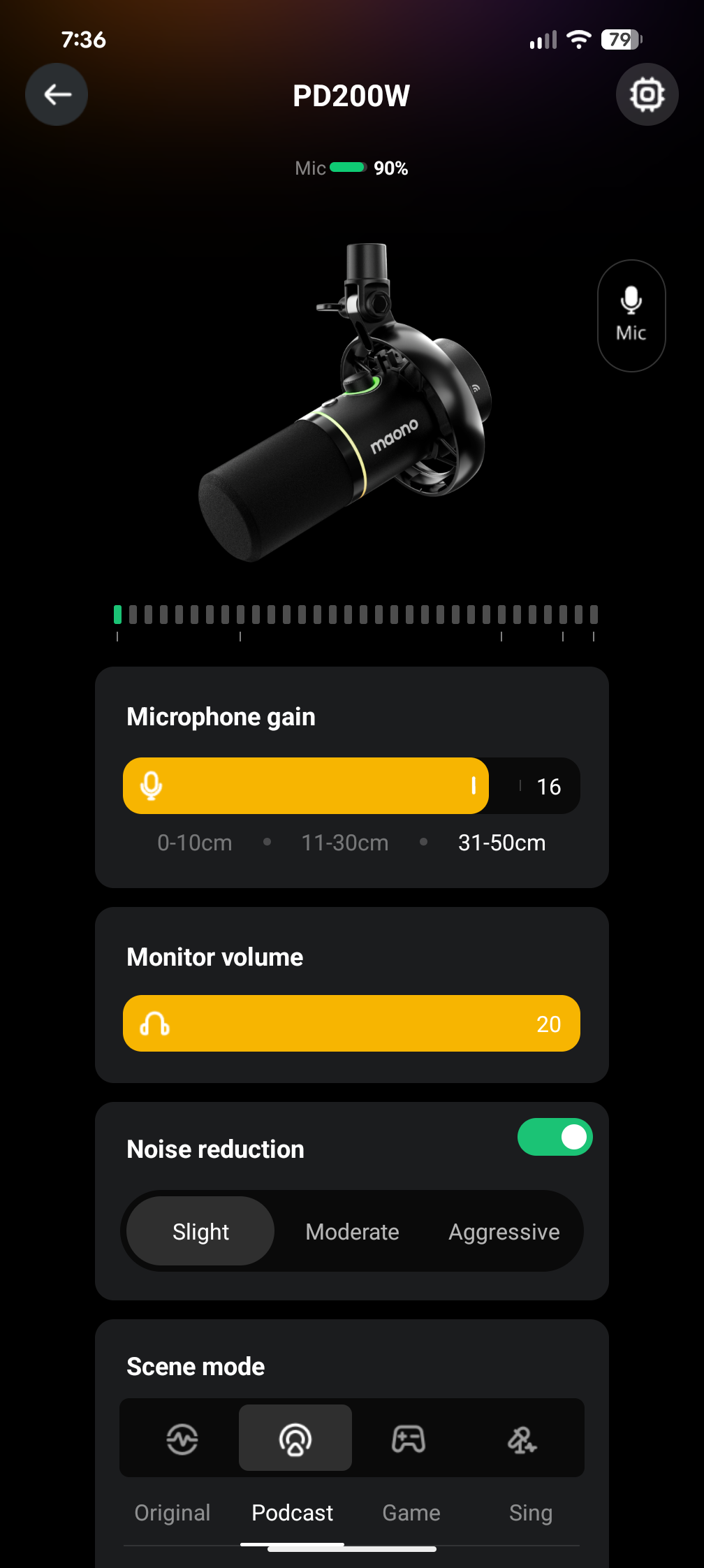The image size is (704, 1568).
Task: Tap the Monitor volume slider
Action: pyautogui.click(x=351, y=1024)
